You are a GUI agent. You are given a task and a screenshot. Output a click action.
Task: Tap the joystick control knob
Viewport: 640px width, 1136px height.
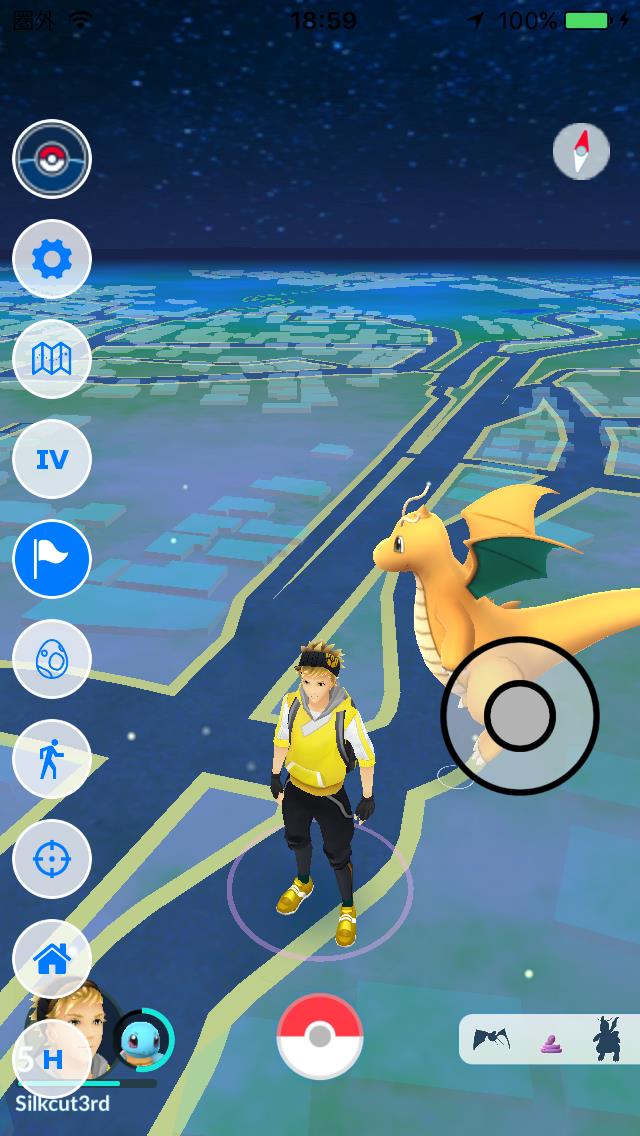coord(519,716)
